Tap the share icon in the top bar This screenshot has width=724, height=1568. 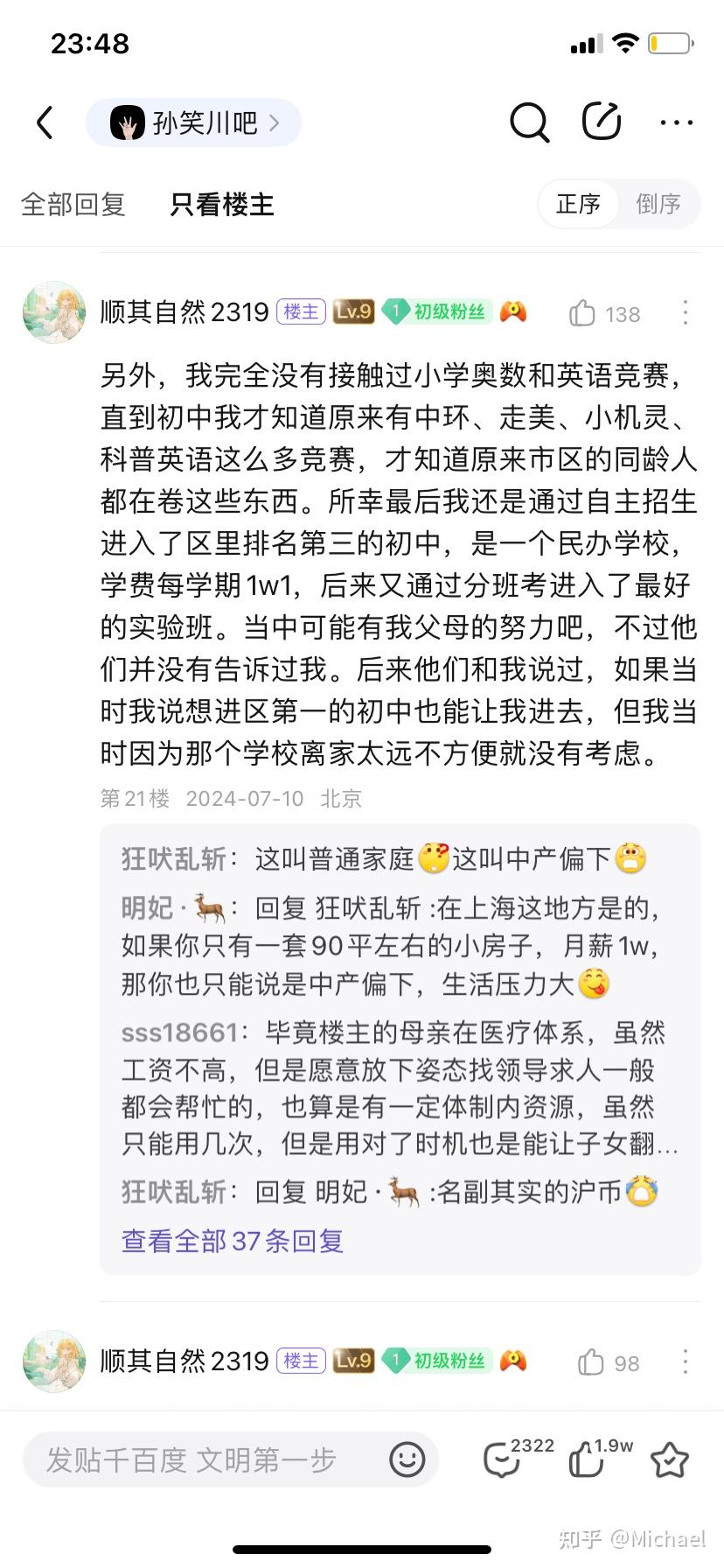tap(602, 122)
